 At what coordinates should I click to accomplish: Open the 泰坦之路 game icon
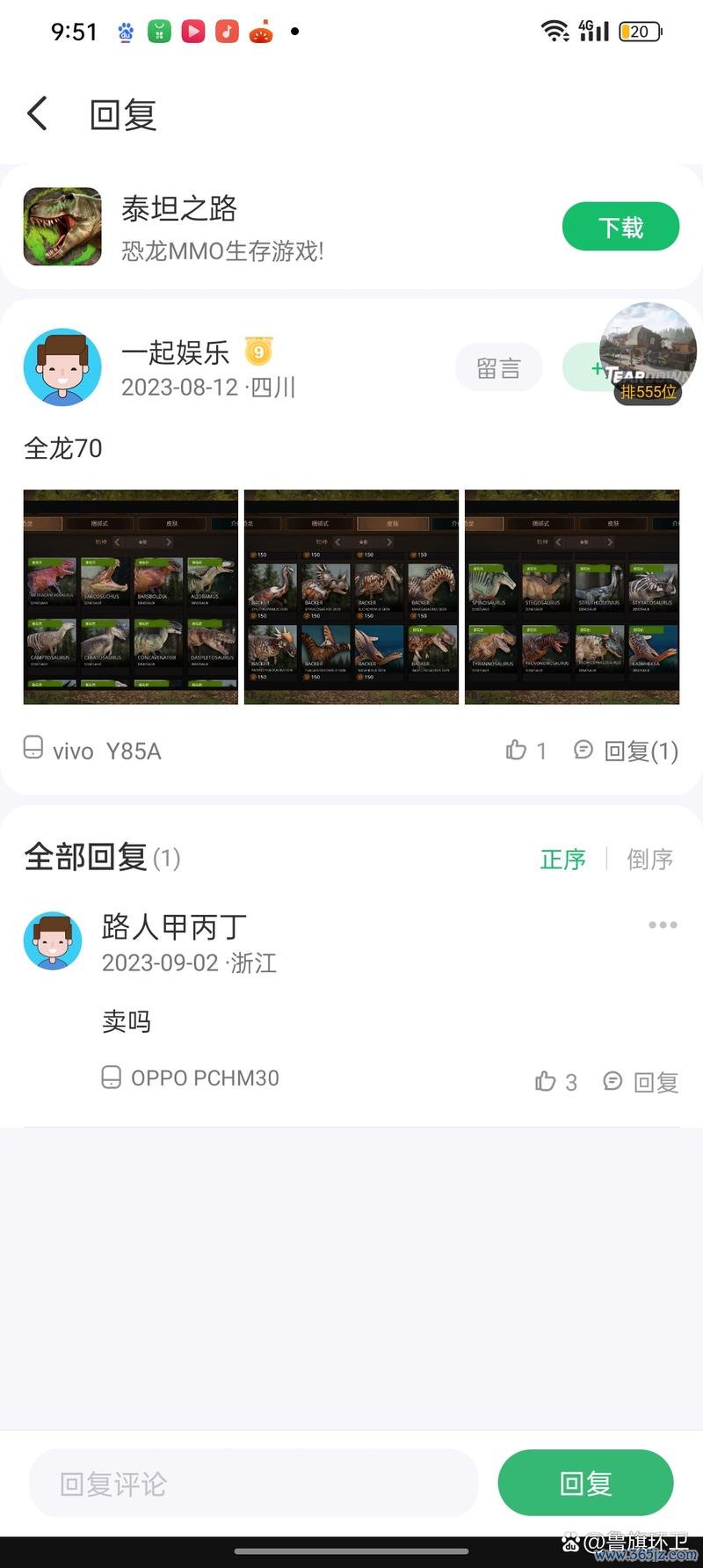[x=62, y=226]
